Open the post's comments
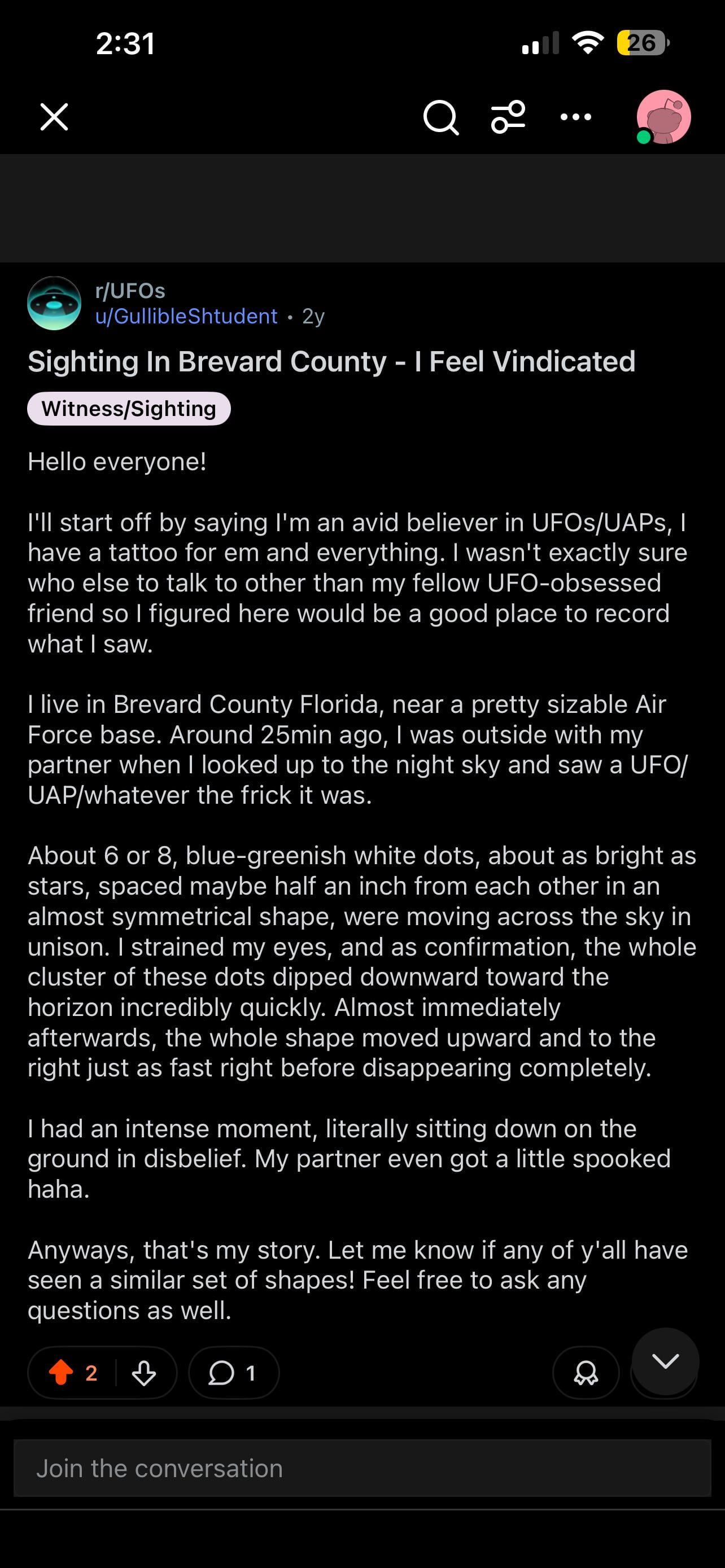725x1568 pixels. point(233,1373)
